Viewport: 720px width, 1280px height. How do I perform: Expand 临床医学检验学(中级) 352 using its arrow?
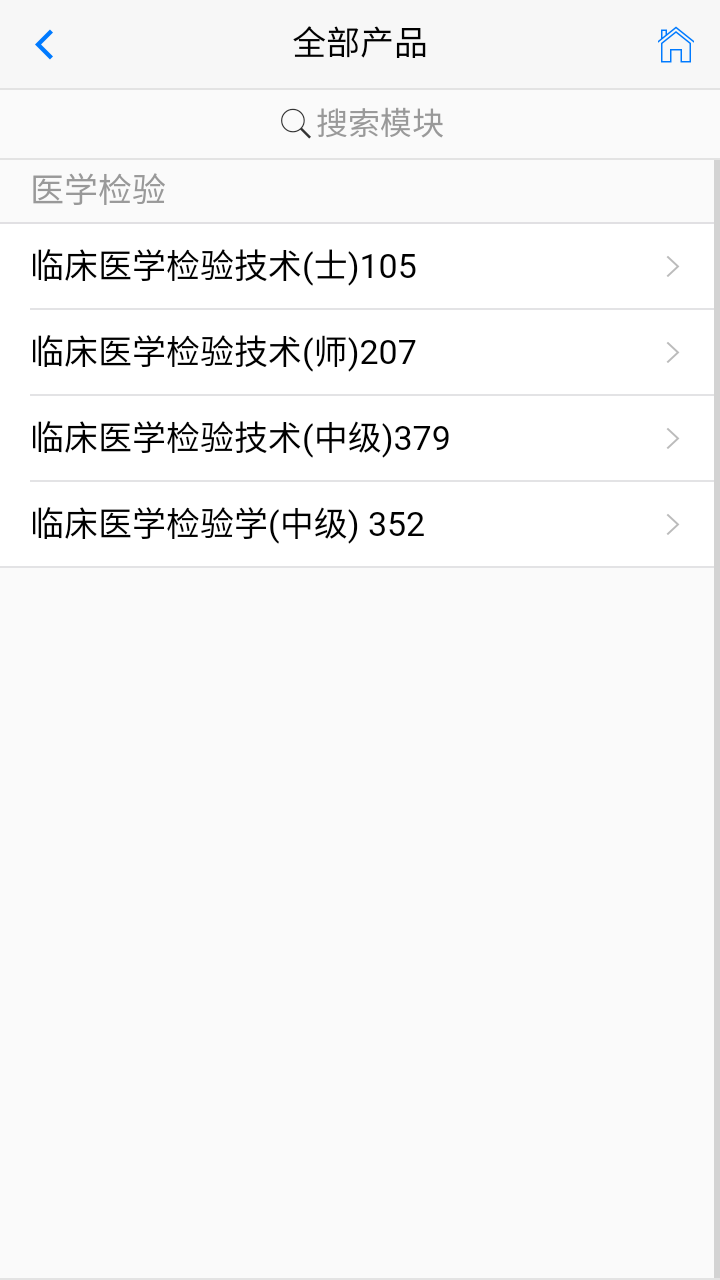671,524
